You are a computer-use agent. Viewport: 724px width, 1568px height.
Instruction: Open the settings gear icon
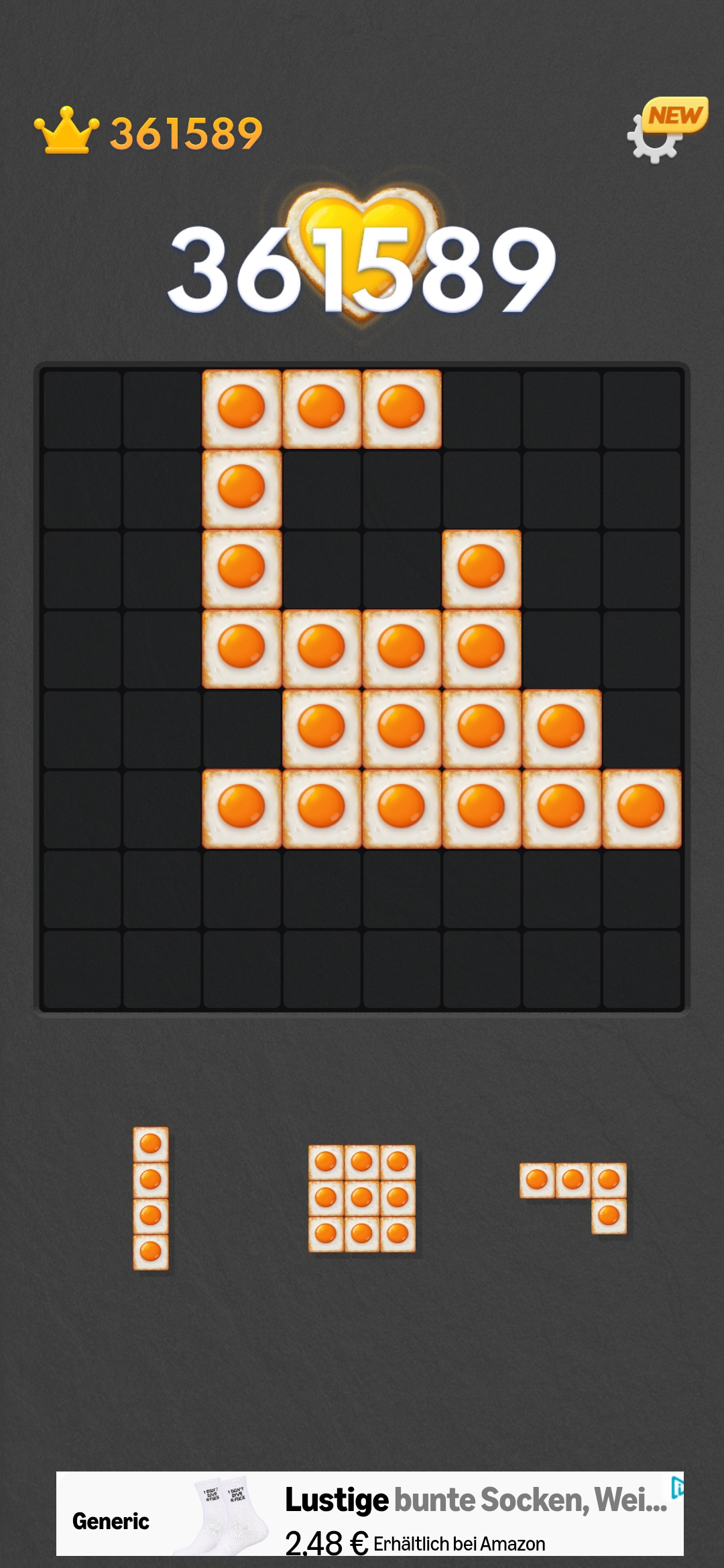[654, 137]
